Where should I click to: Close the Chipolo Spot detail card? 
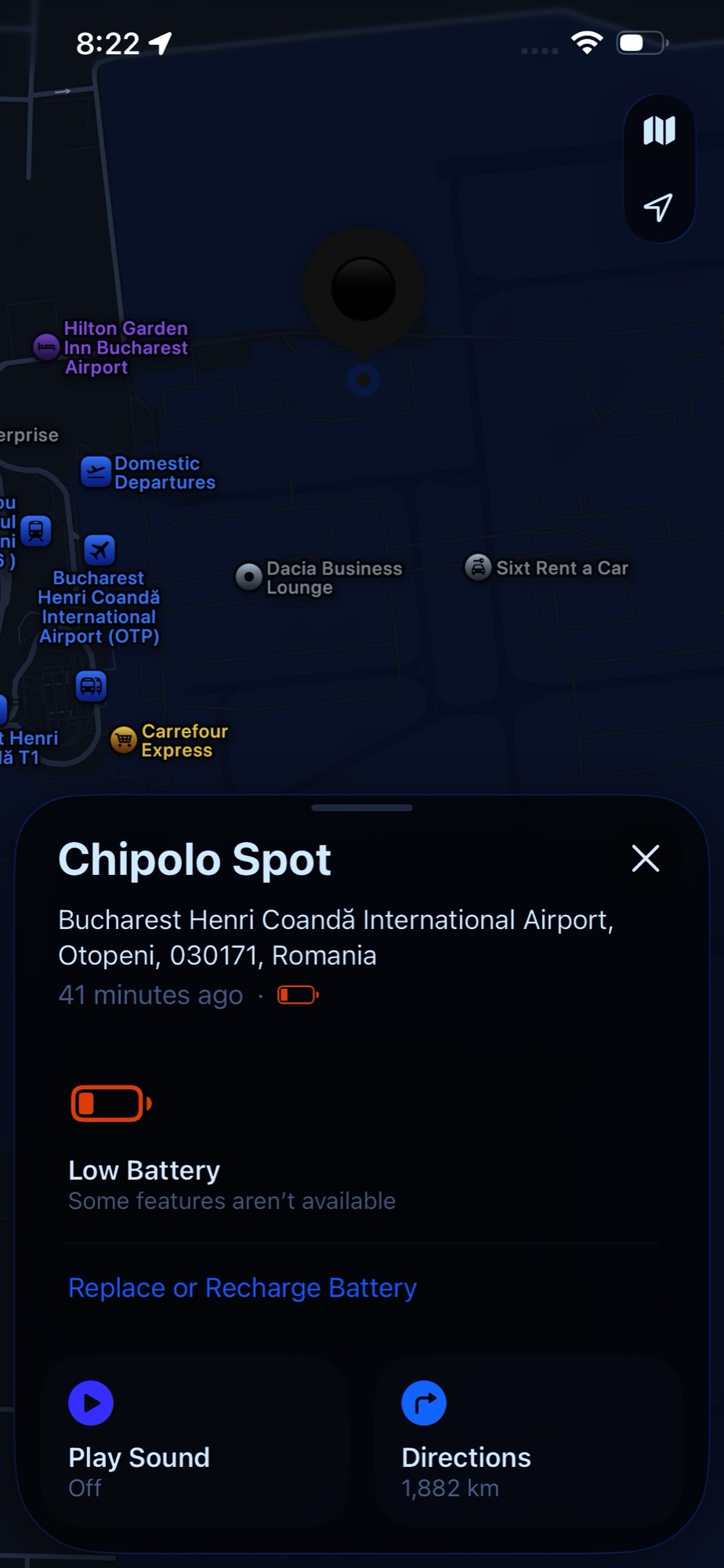[645, 858]
